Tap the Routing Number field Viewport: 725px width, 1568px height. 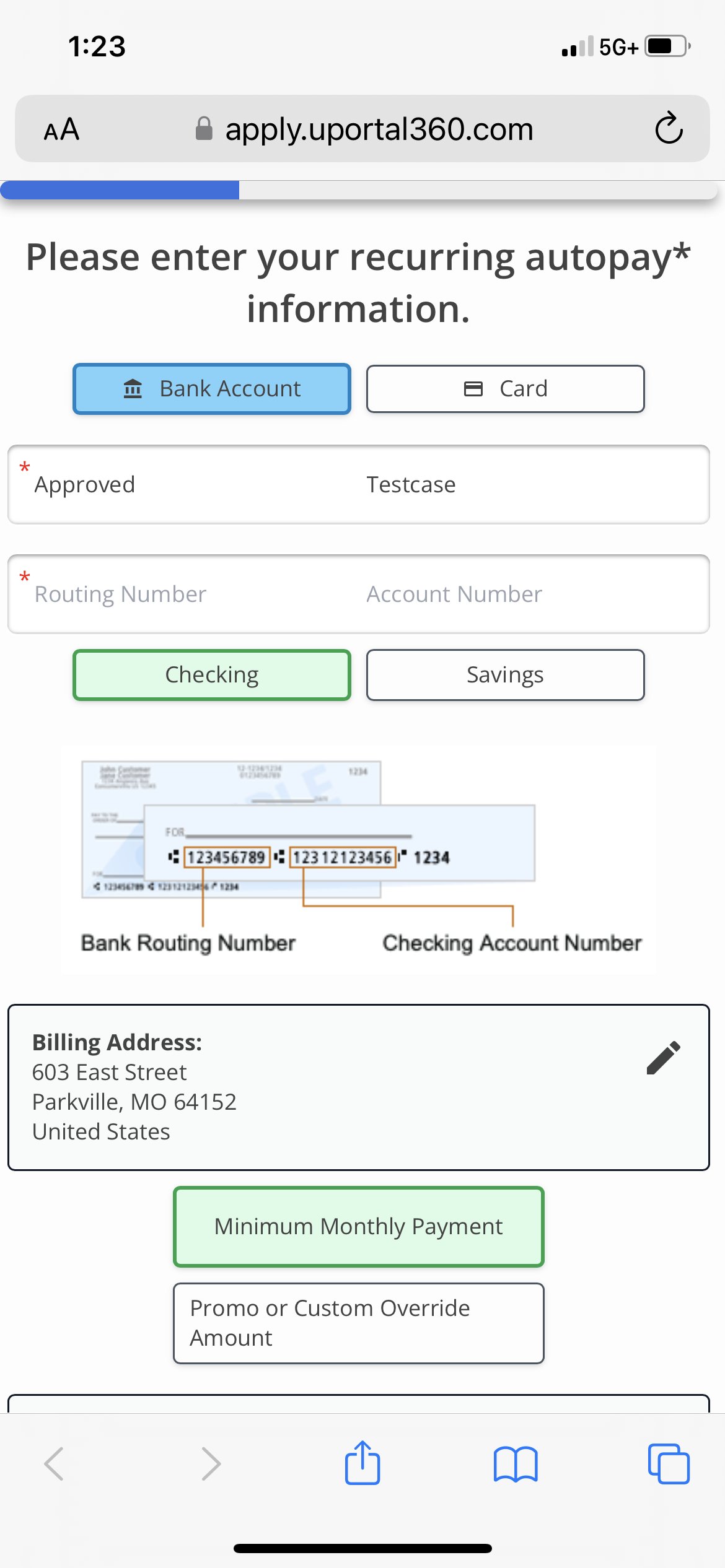pyautogui.click(x=186, y=594)
